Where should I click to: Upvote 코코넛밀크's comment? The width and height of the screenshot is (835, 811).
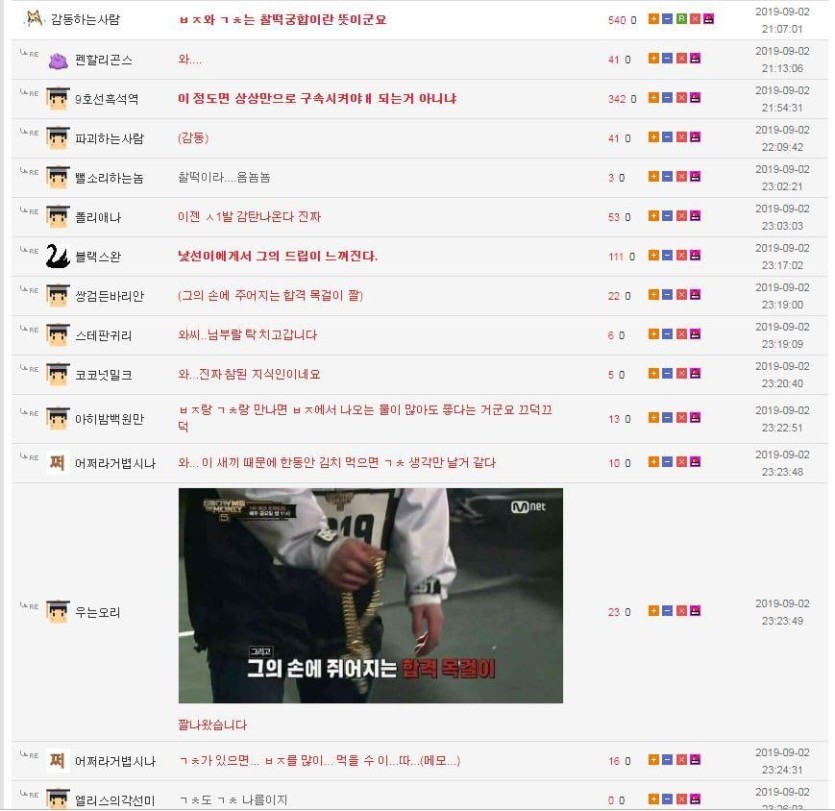click(653, 374)
